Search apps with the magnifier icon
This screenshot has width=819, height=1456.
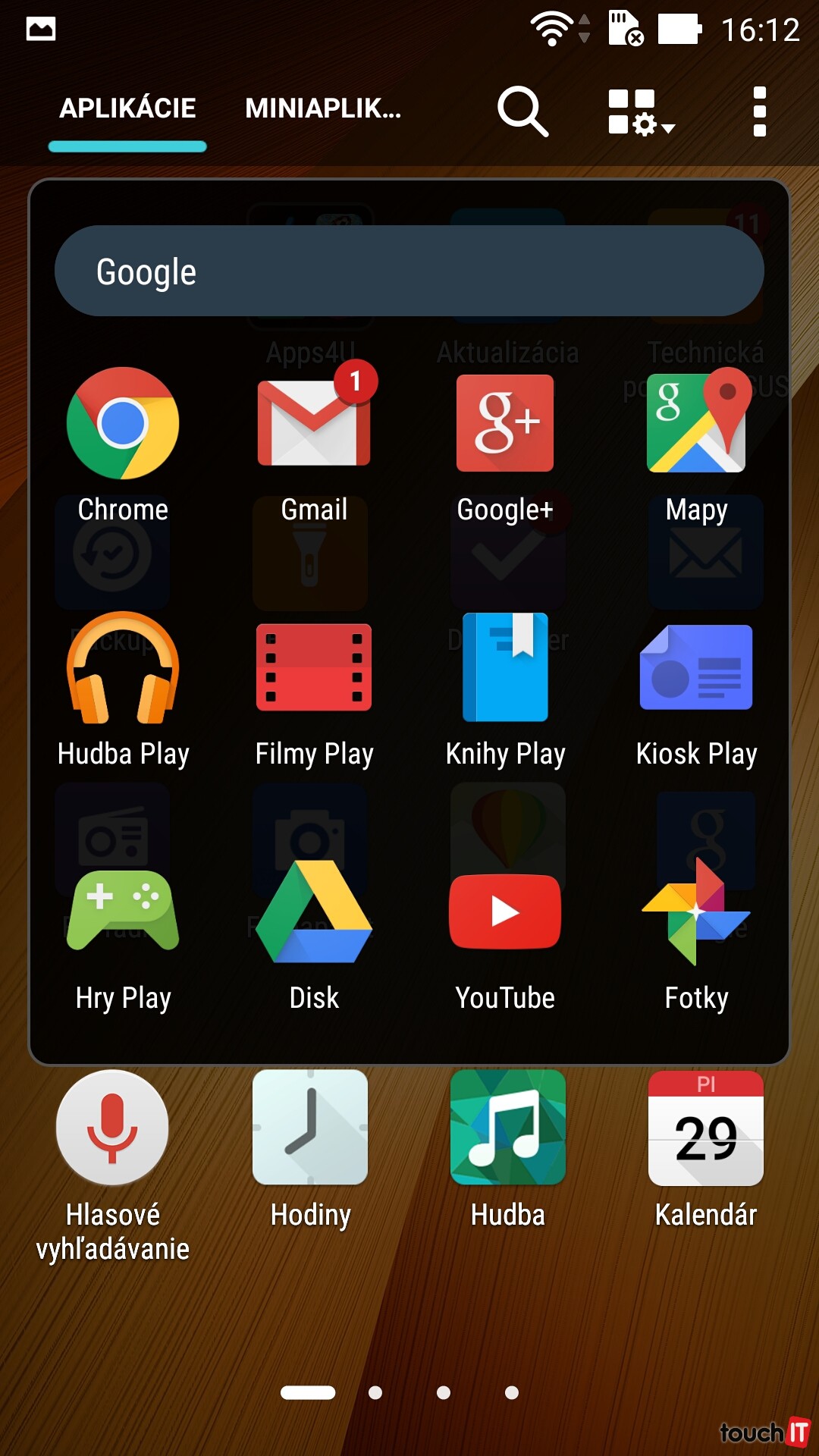pyautogui.click(x=522, y=111)
